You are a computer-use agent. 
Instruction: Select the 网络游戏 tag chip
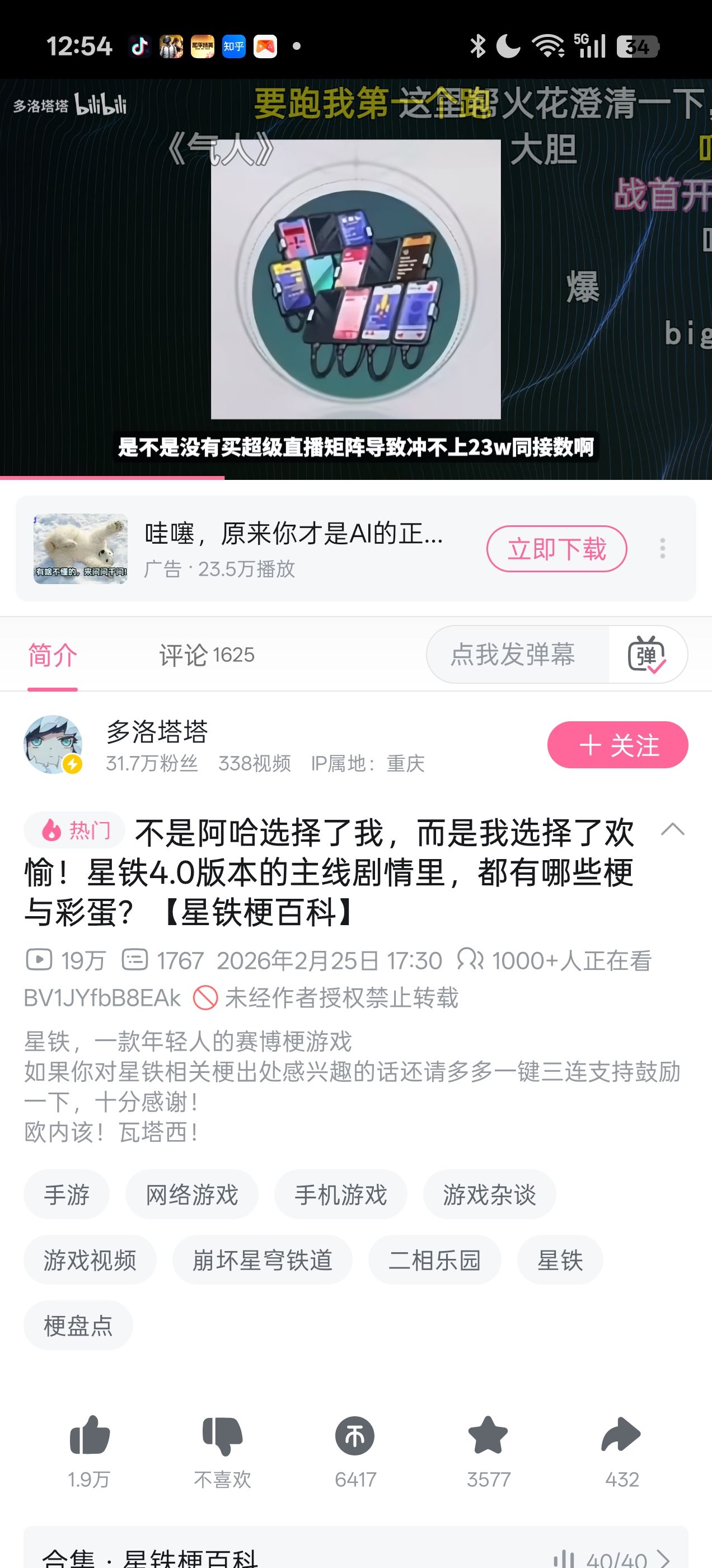pos(191,1195)
